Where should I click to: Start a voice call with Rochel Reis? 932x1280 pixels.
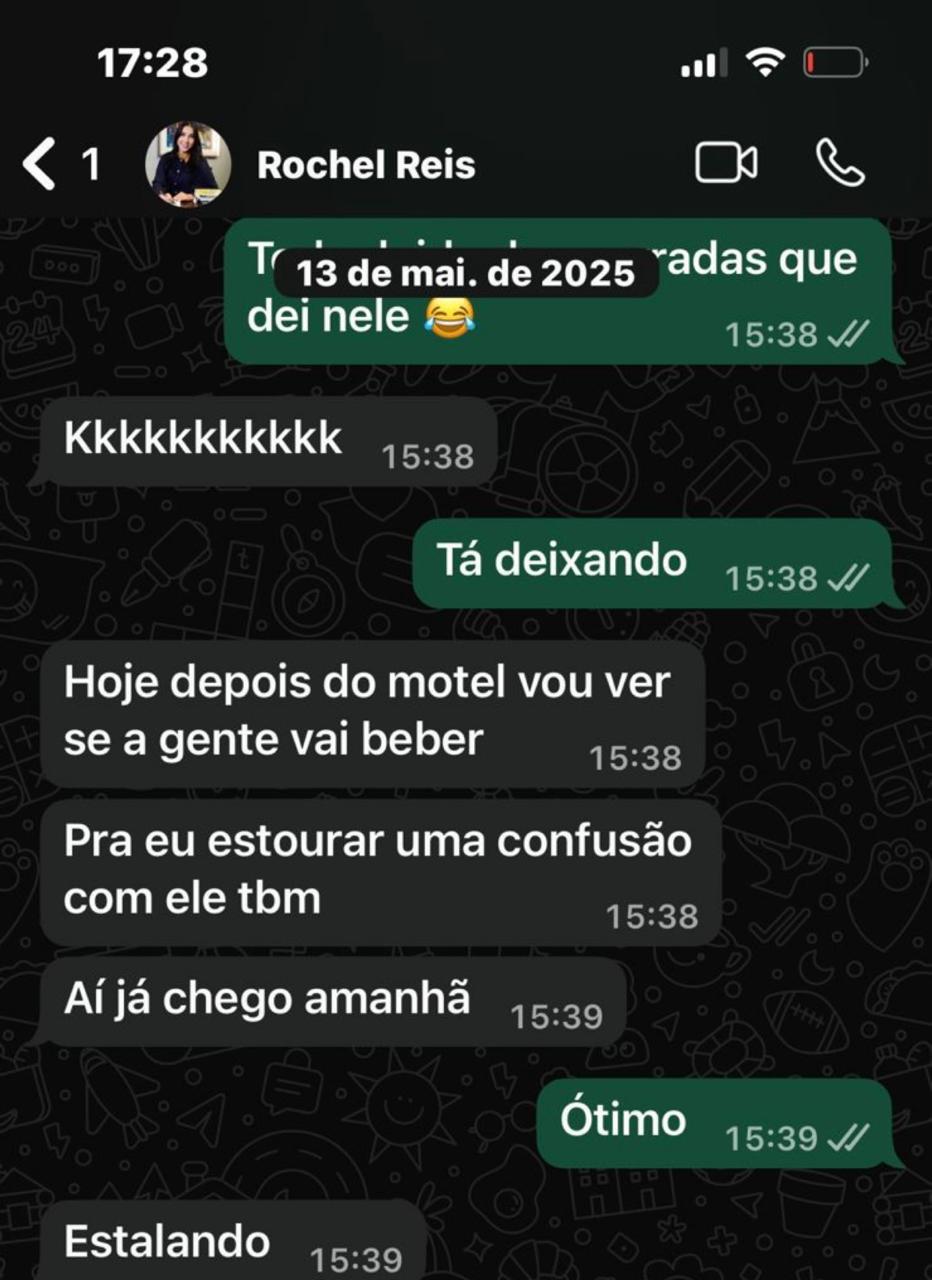click(840, 164)
